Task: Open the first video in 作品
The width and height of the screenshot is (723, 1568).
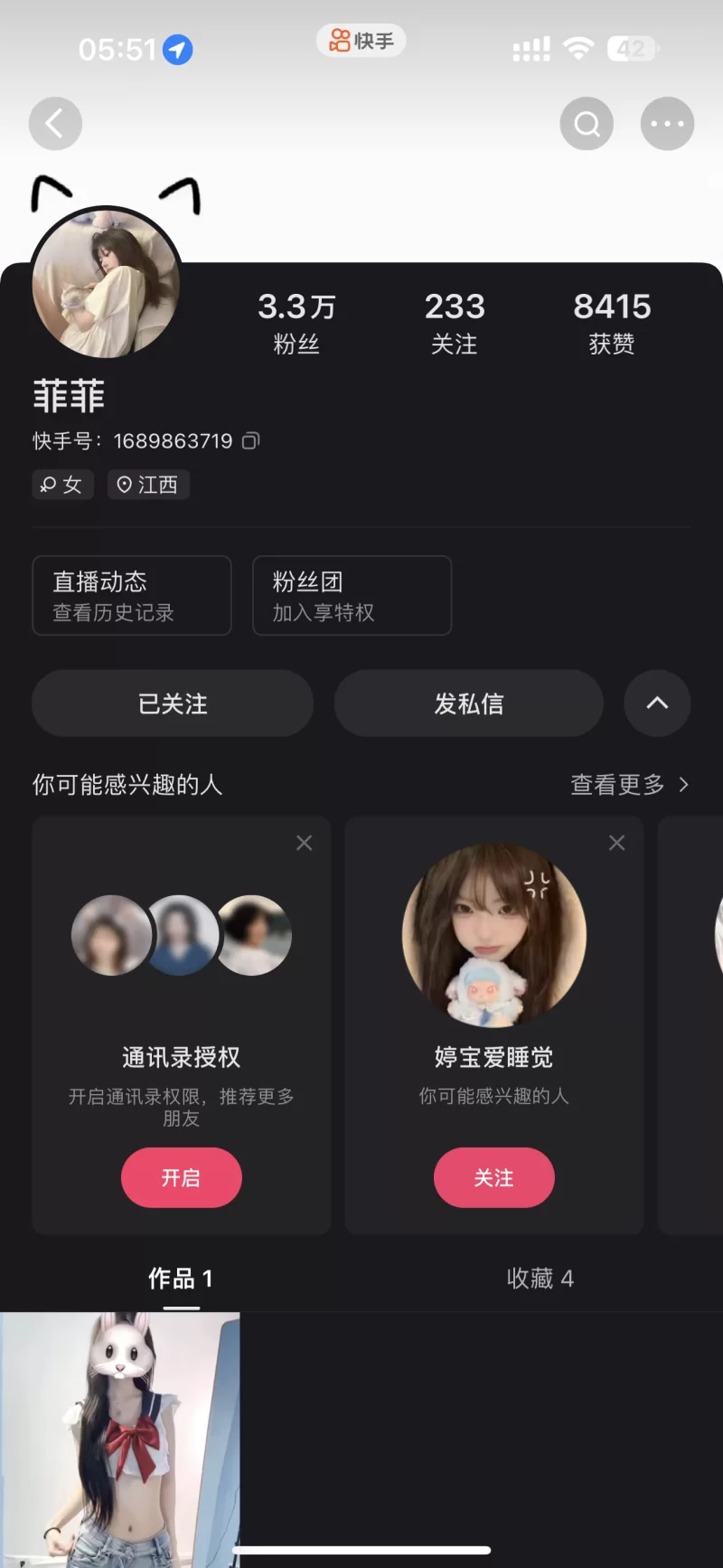Action: coord(119,1438)
